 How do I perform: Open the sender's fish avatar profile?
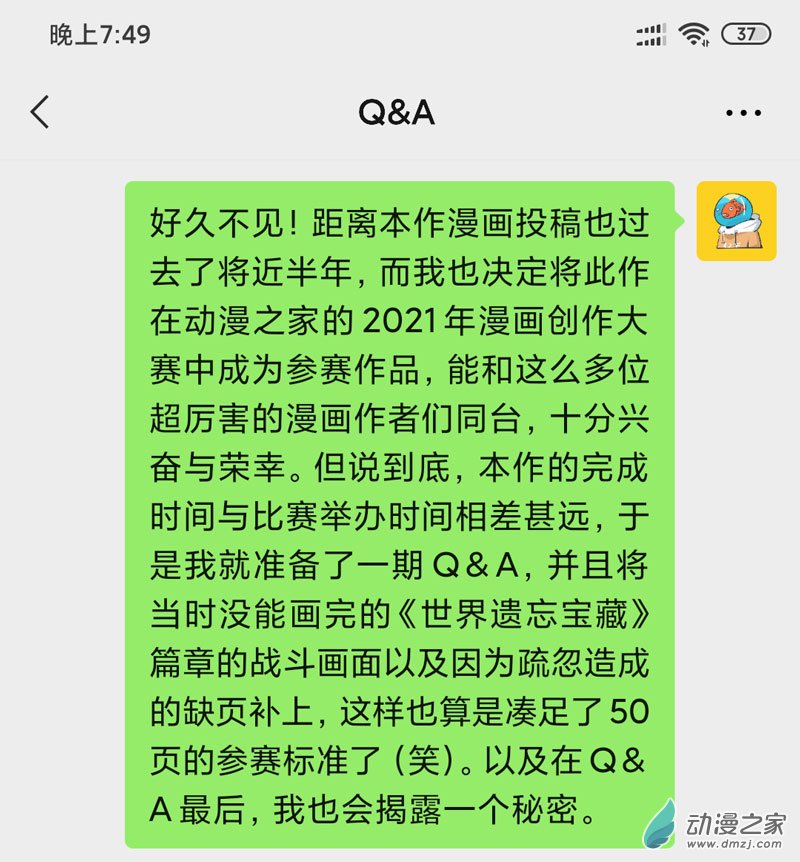pyautogui.click(x=736, y=221)
